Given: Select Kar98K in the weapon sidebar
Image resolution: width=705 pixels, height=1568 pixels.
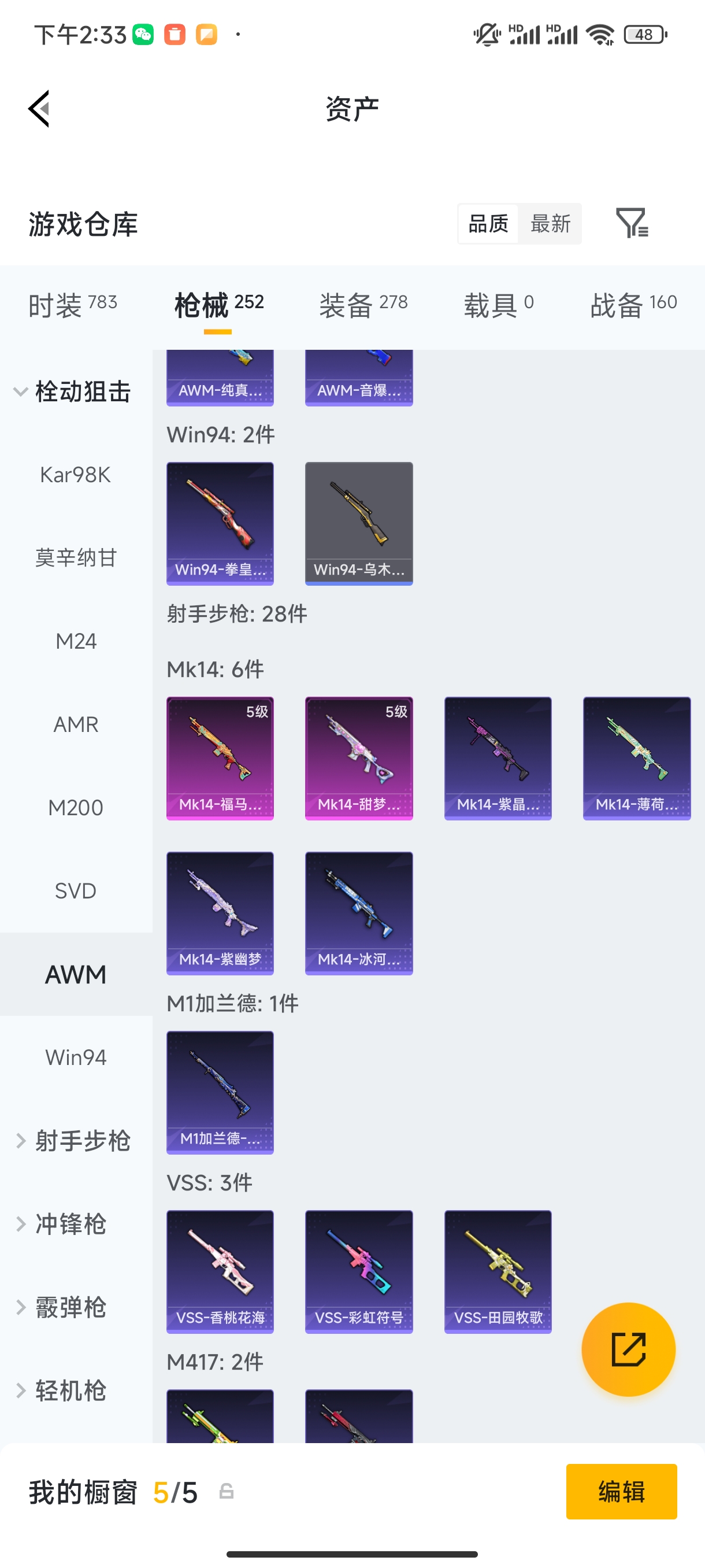Looking at the screenshot, I should [x=76, y=475].
